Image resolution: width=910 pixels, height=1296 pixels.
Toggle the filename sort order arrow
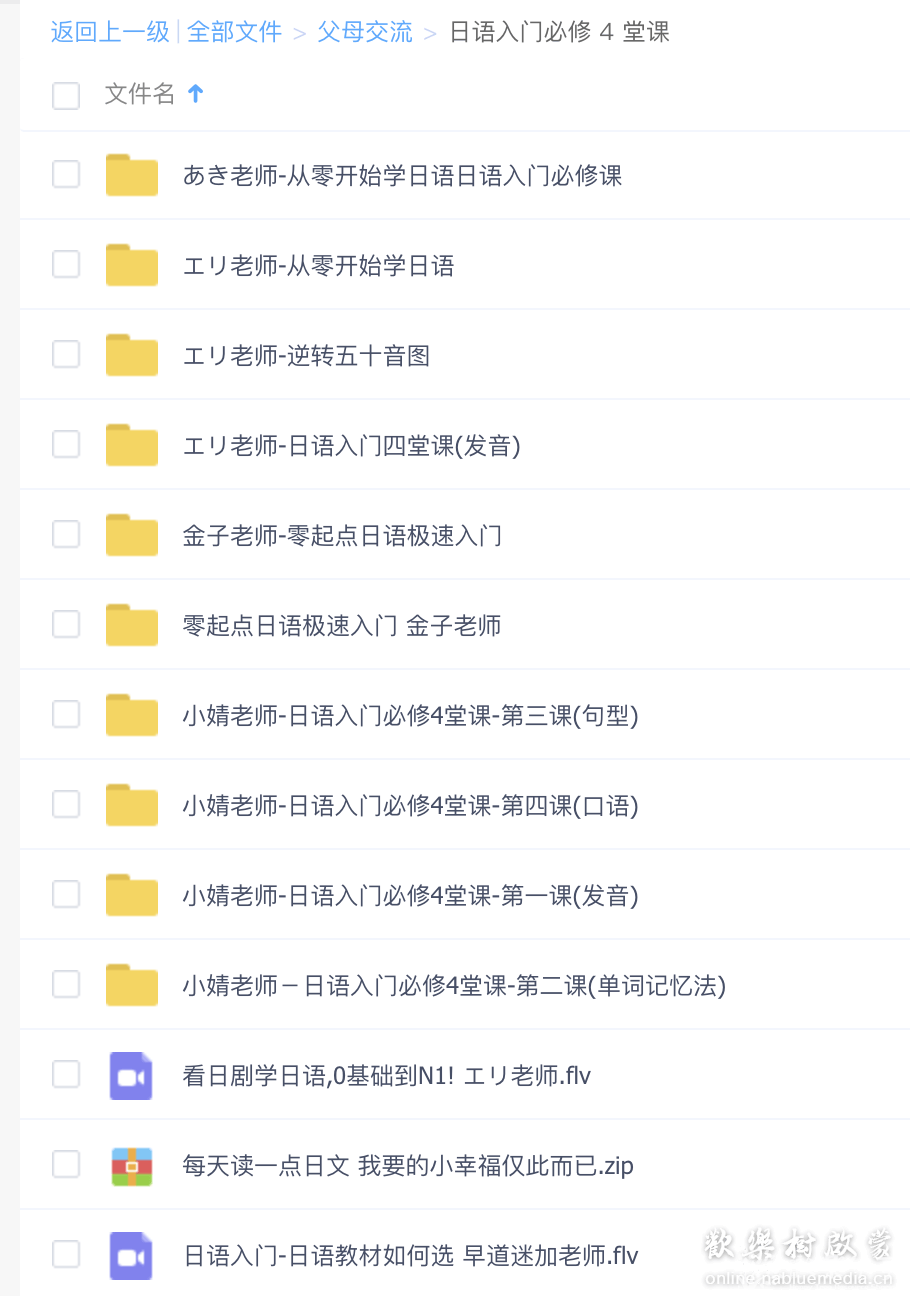point(196,94)
